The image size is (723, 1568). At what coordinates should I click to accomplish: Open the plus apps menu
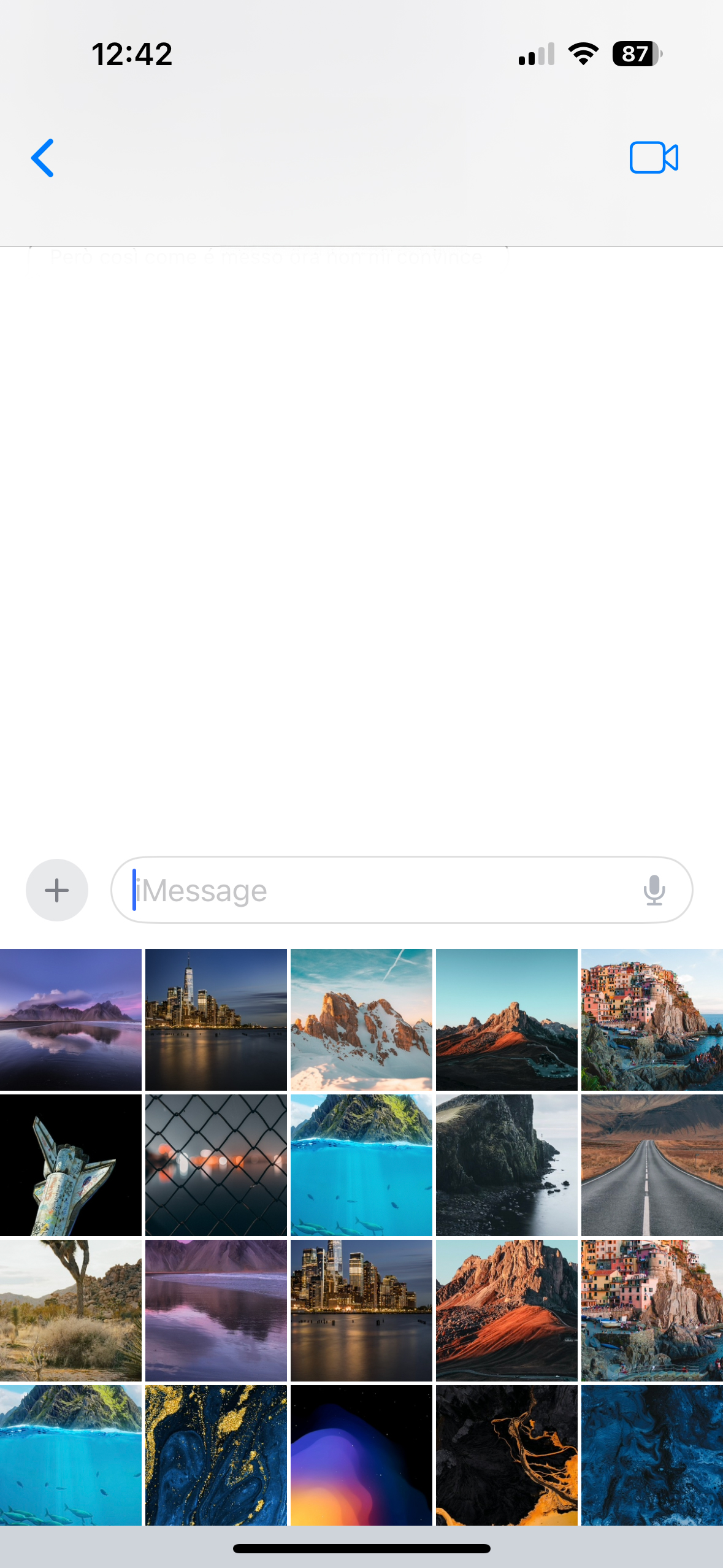point(57,890)
